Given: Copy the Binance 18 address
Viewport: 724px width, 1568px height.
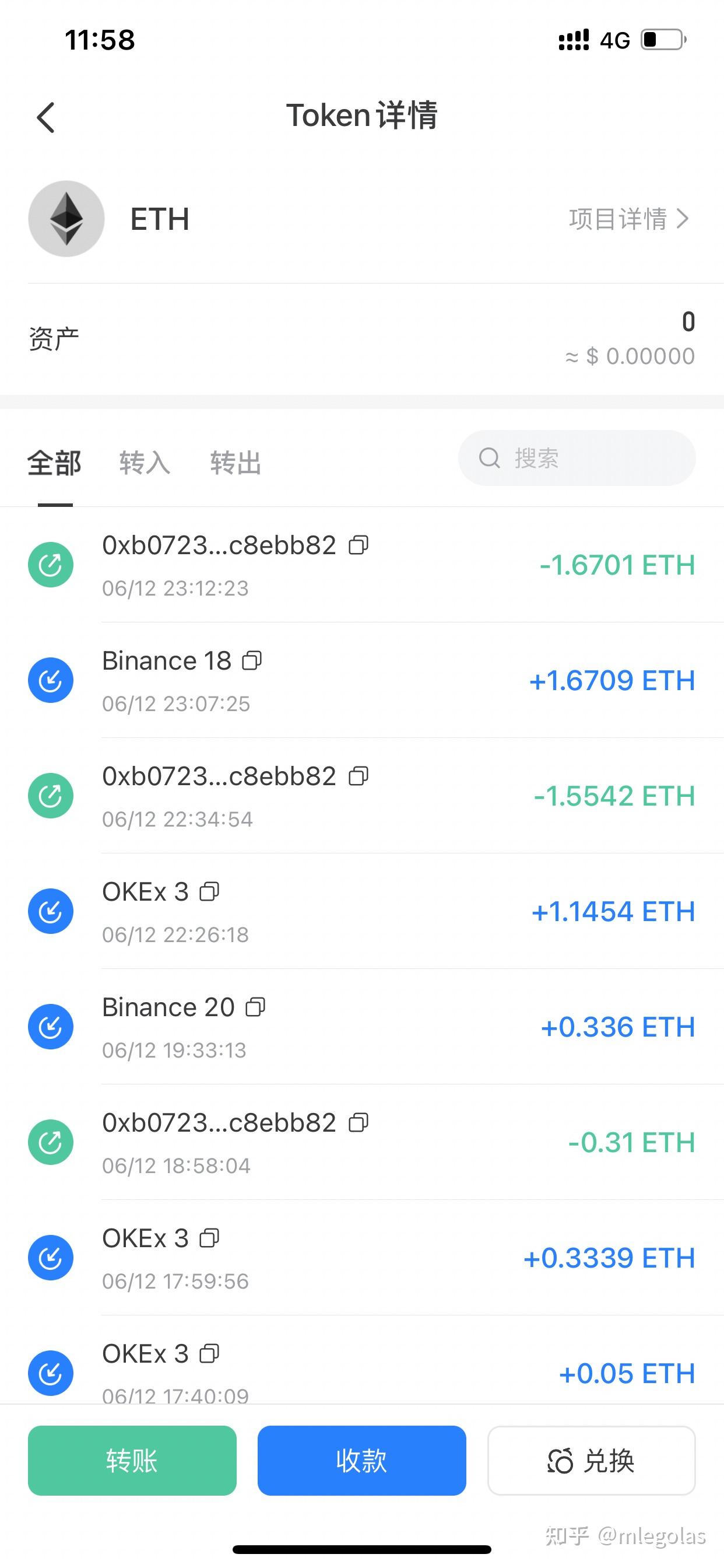Looking at the screenshot, I should tap(254, 660).
